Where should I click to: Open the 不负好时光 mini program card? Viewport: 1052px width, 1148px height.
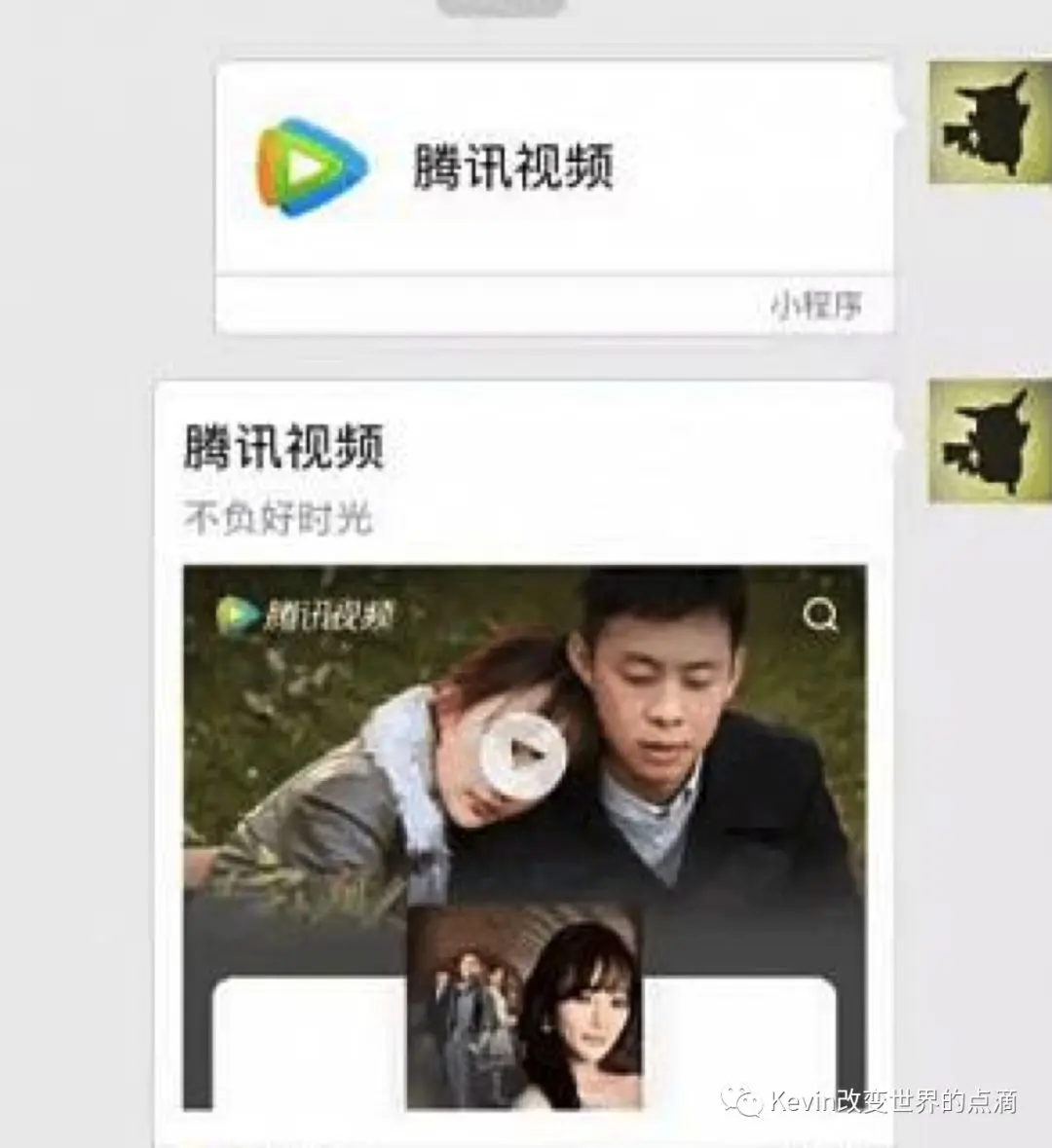524,759
